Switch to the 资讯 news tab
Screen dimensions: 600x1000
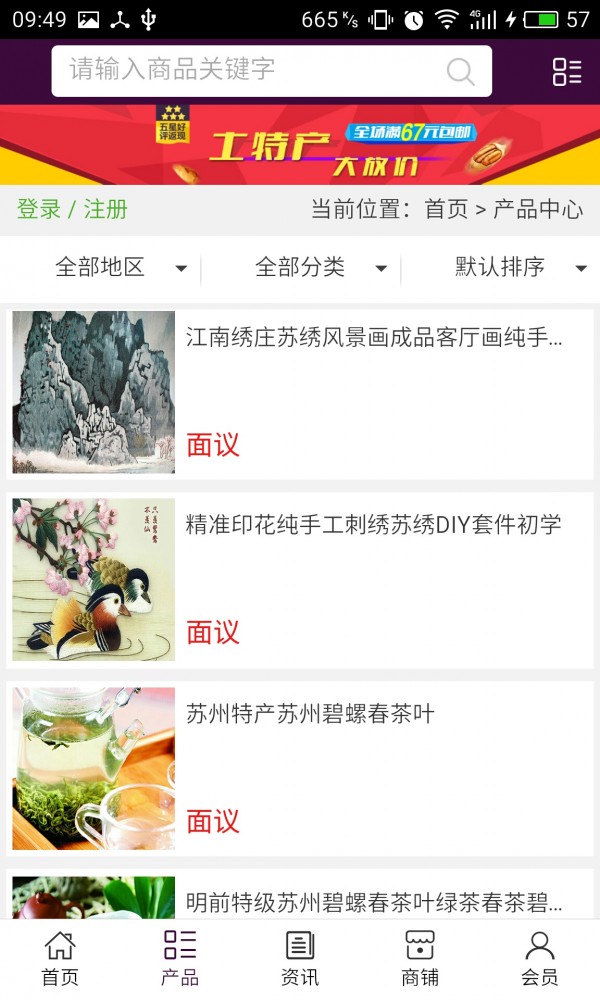coord(300,958)
